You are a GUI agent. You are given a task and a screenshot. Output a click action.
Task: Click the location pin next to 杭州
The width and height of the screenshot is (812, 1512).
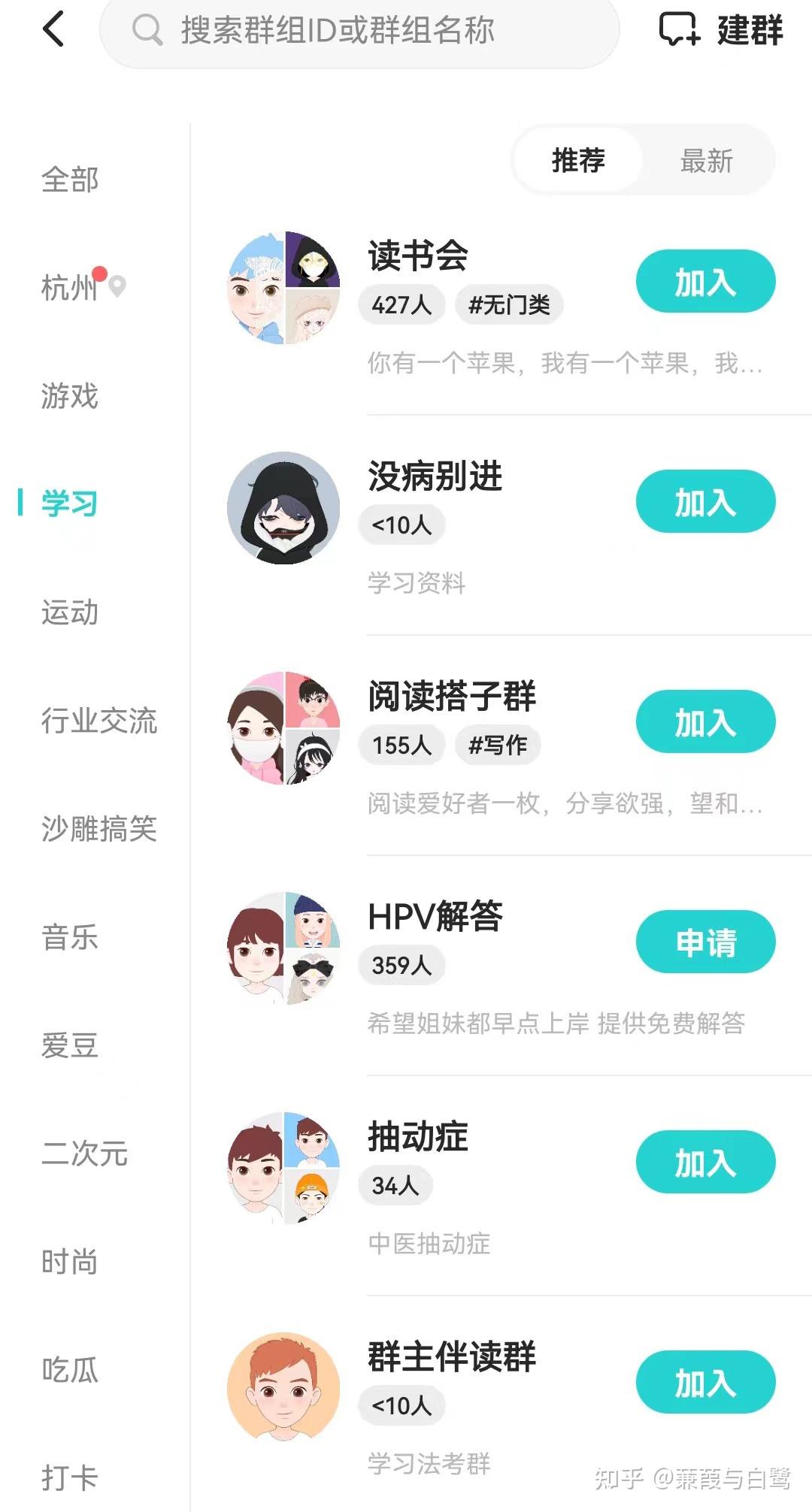pos(117,286)
